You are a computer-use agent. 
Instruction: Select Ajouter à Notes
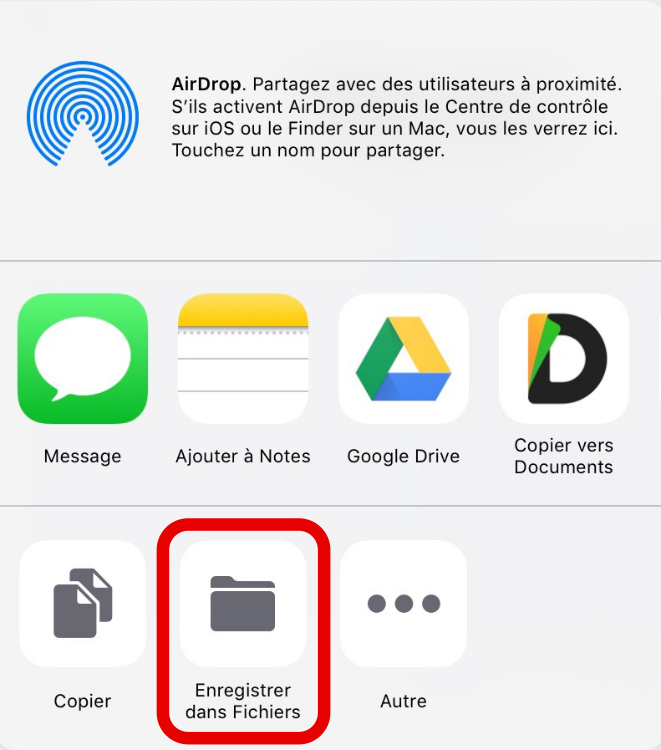[x=243, y=359]
